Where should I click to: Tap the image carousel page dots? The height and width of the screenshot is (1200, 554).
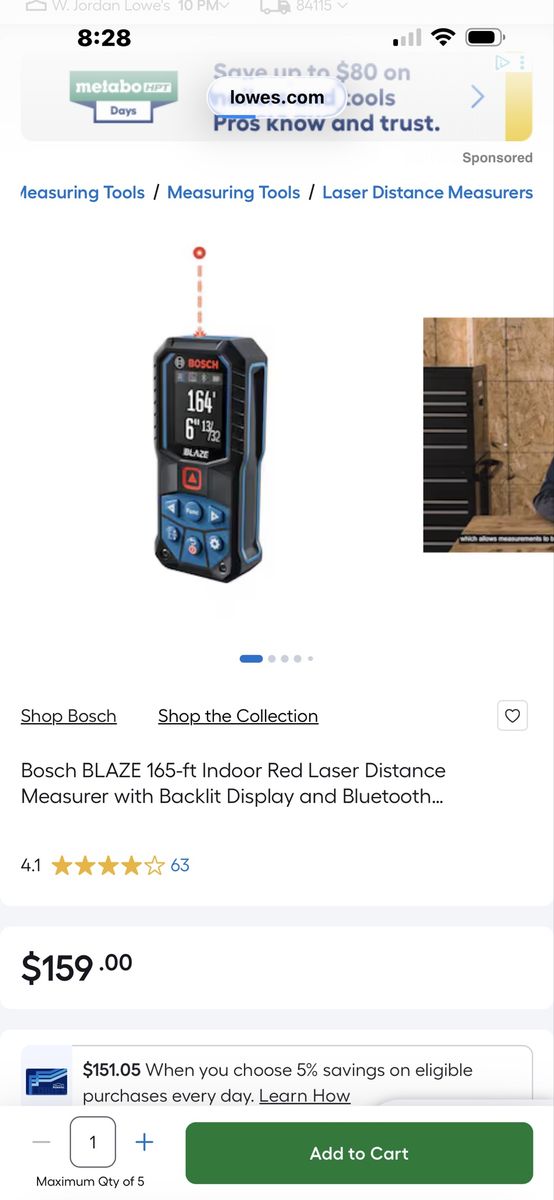tap(277, 659)
